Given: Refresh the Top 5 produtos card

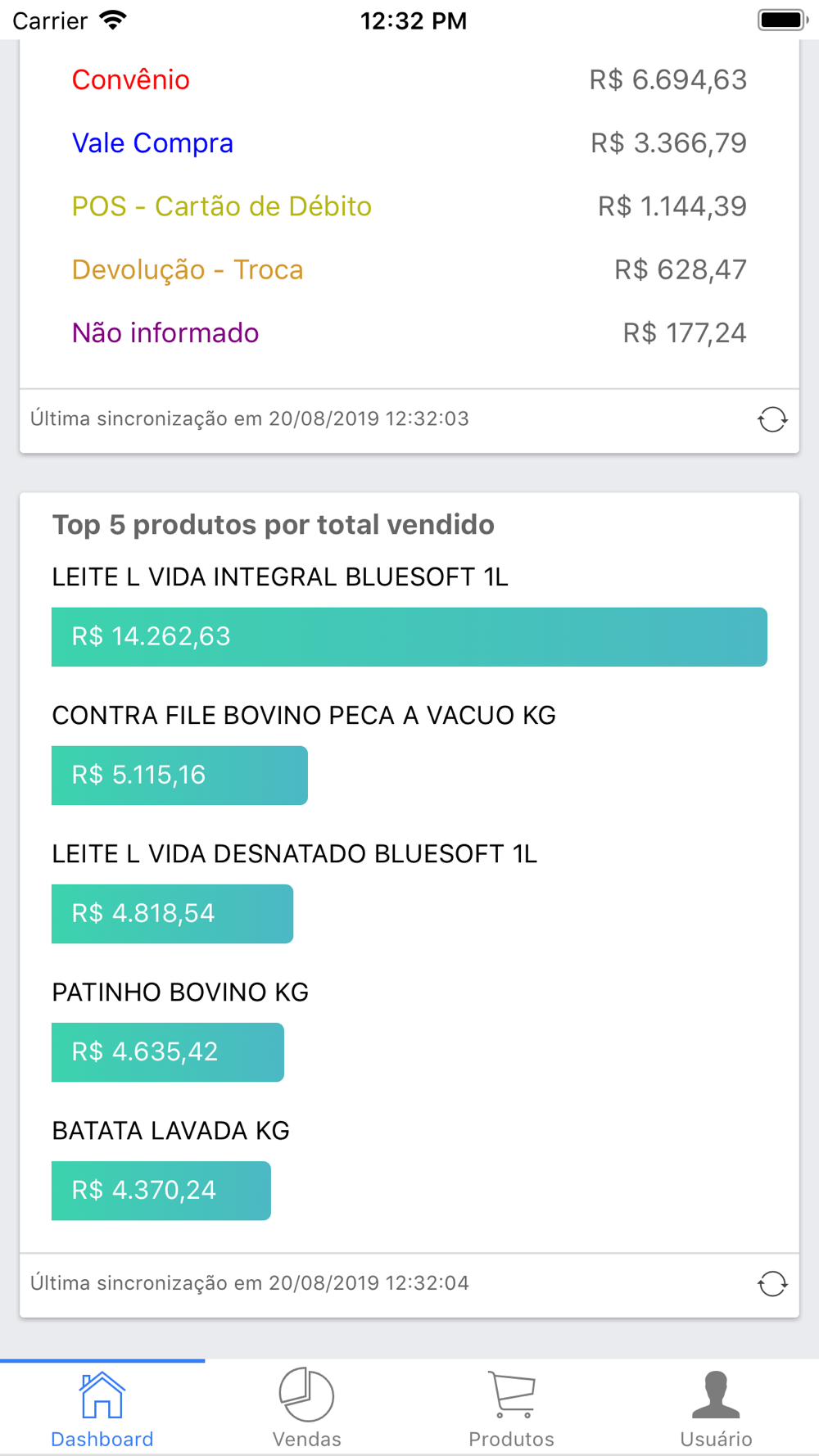Looking at the screenshot, I should point(771,1284).
